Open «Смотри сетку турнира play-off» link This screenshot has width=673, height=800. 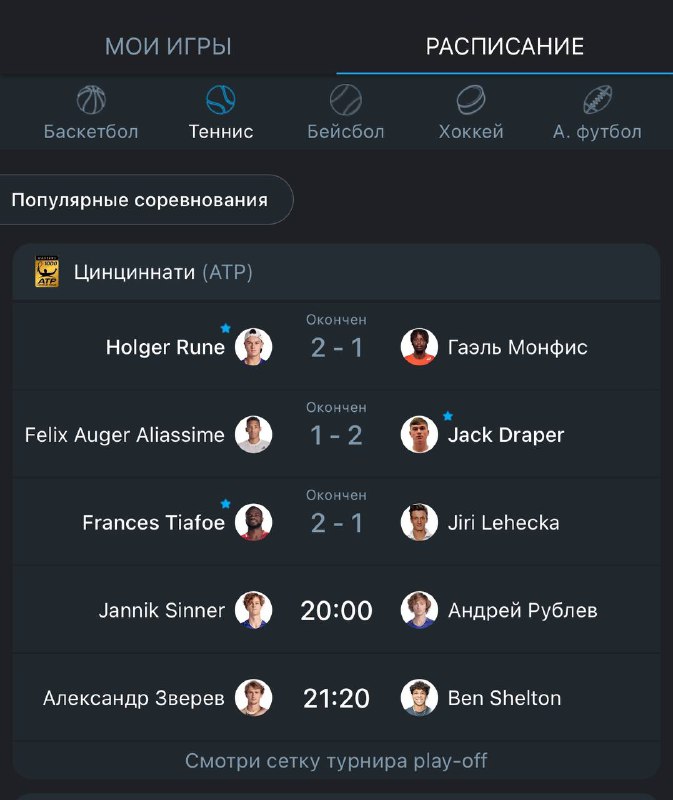coord(336,761)
